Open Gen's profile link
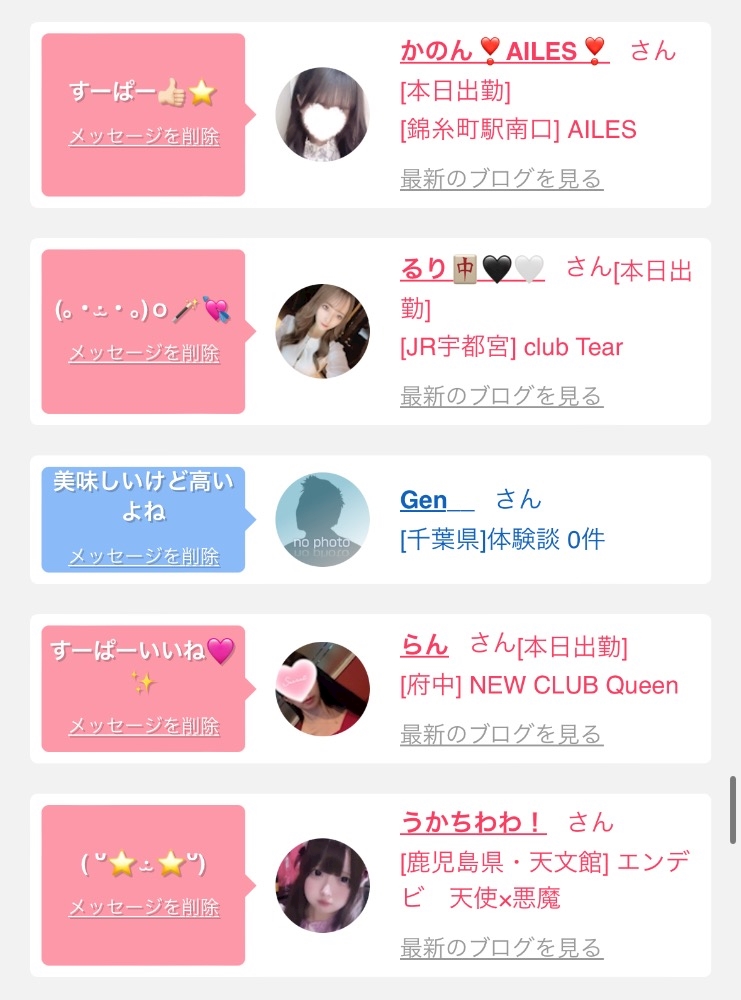This screenshot has height=1000, width=741. [424, 499]
